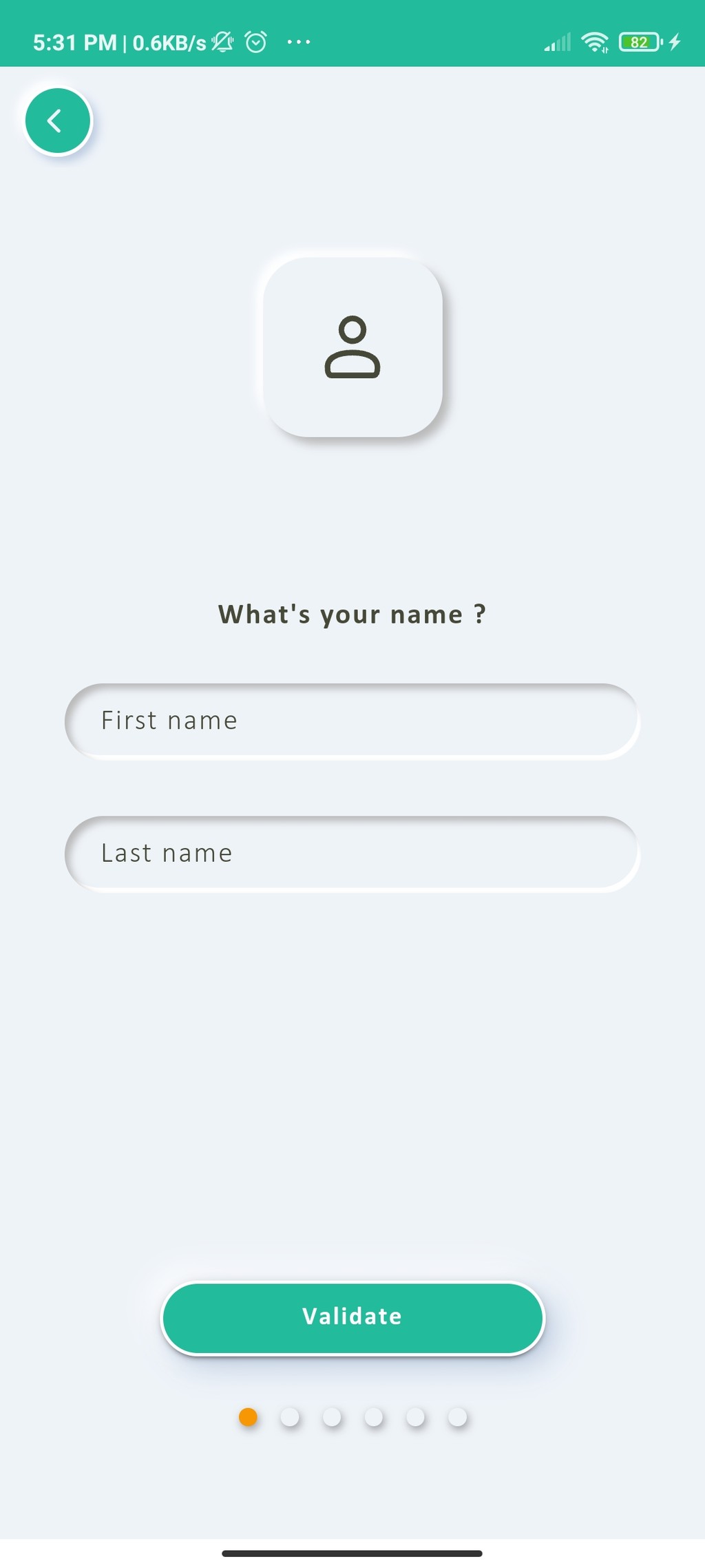Go back using the green arrow button

[x=58, y=121]
